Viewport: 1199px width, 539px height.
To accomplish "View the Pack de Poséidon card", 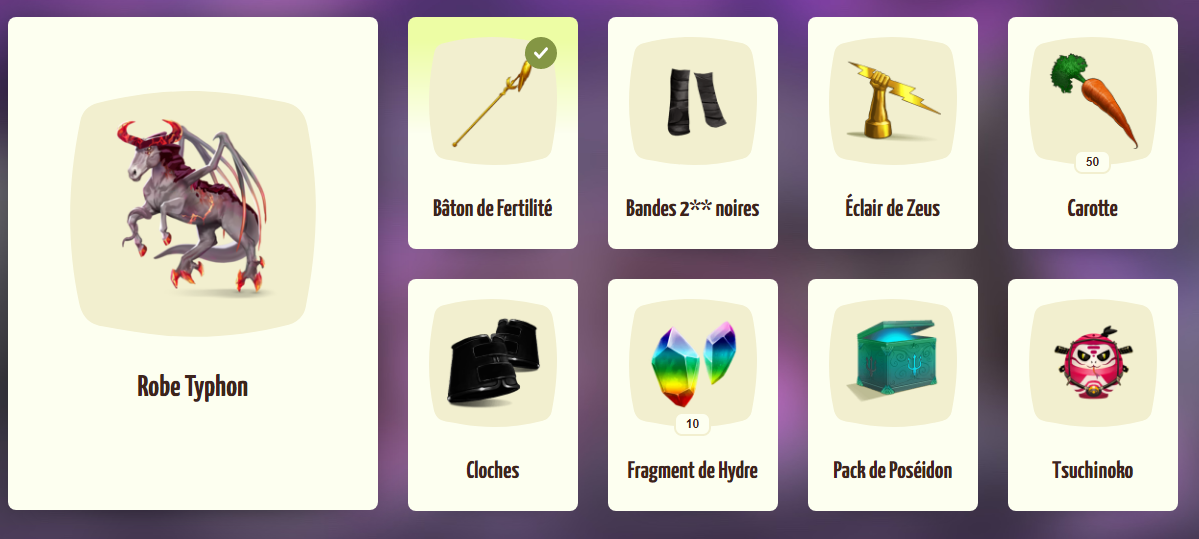I will coord(892,394).
